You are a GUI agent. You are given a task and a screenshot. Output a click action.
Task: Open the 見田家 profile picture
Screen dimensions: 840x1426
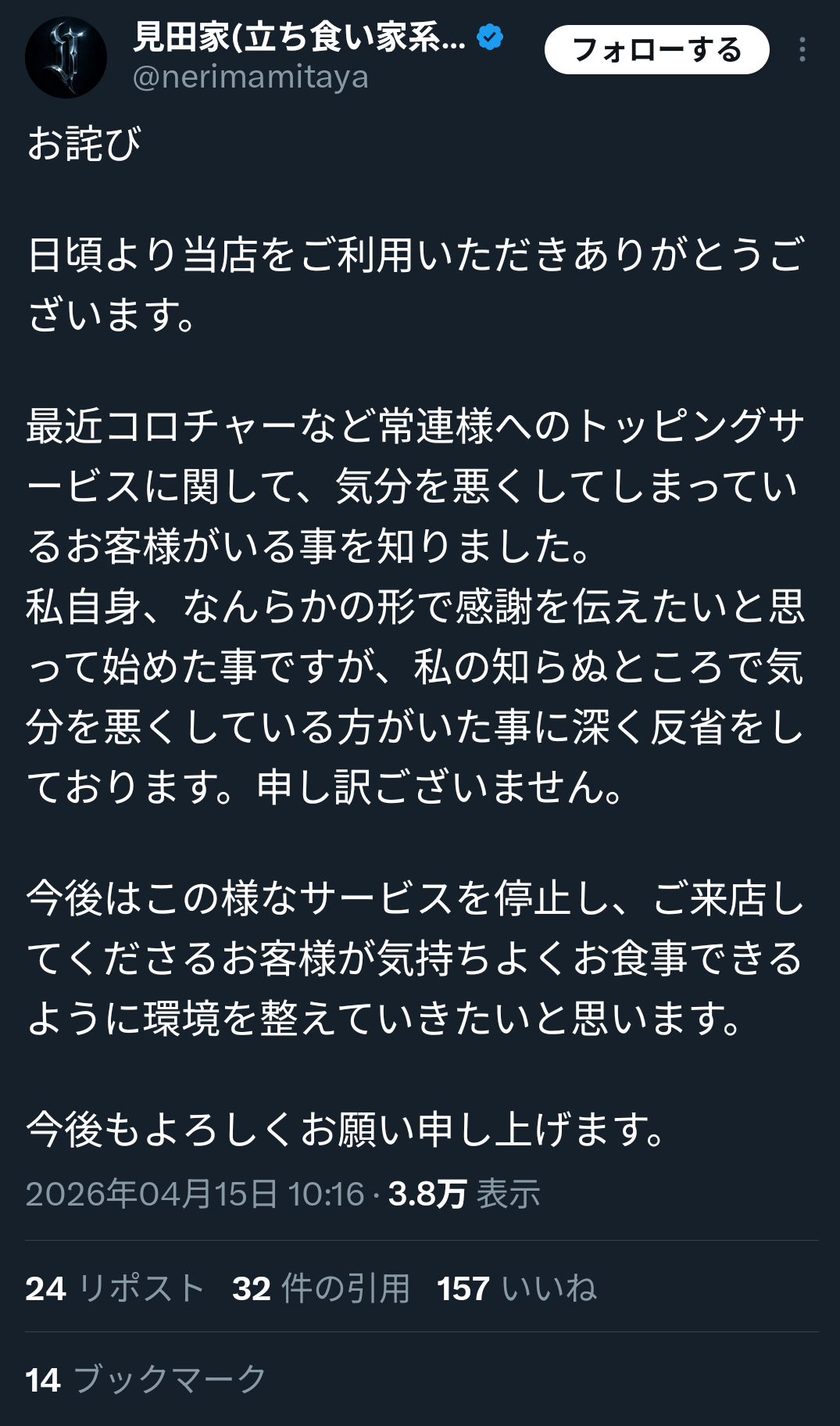66,58
